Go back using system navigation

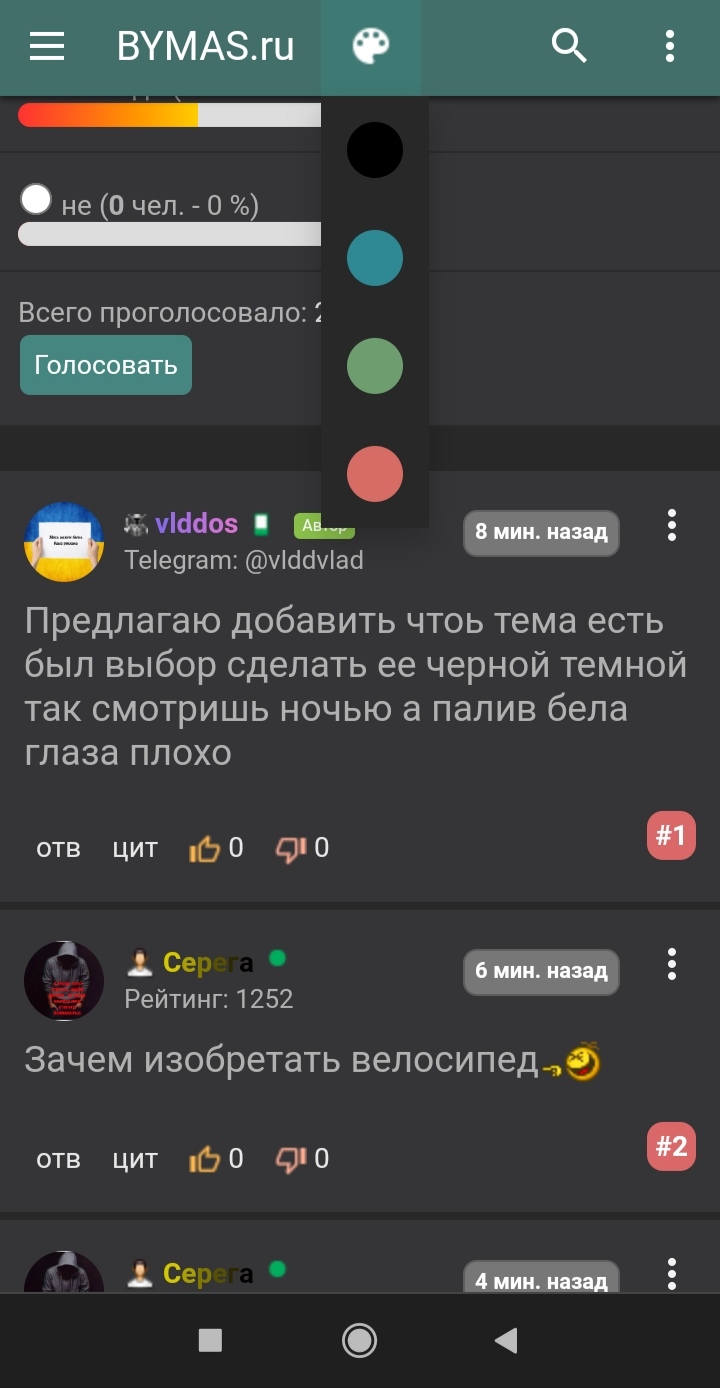click(506, 1340)
